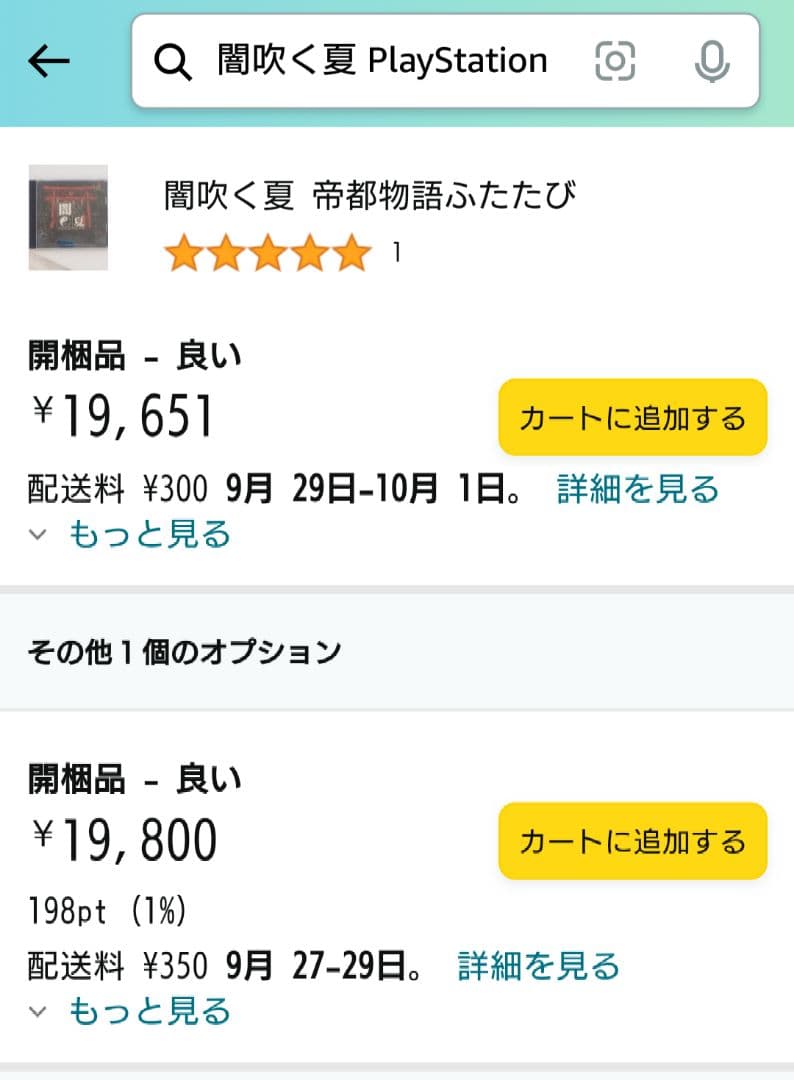
Task: Tap the back arrow to return
Action: (46, 61)
